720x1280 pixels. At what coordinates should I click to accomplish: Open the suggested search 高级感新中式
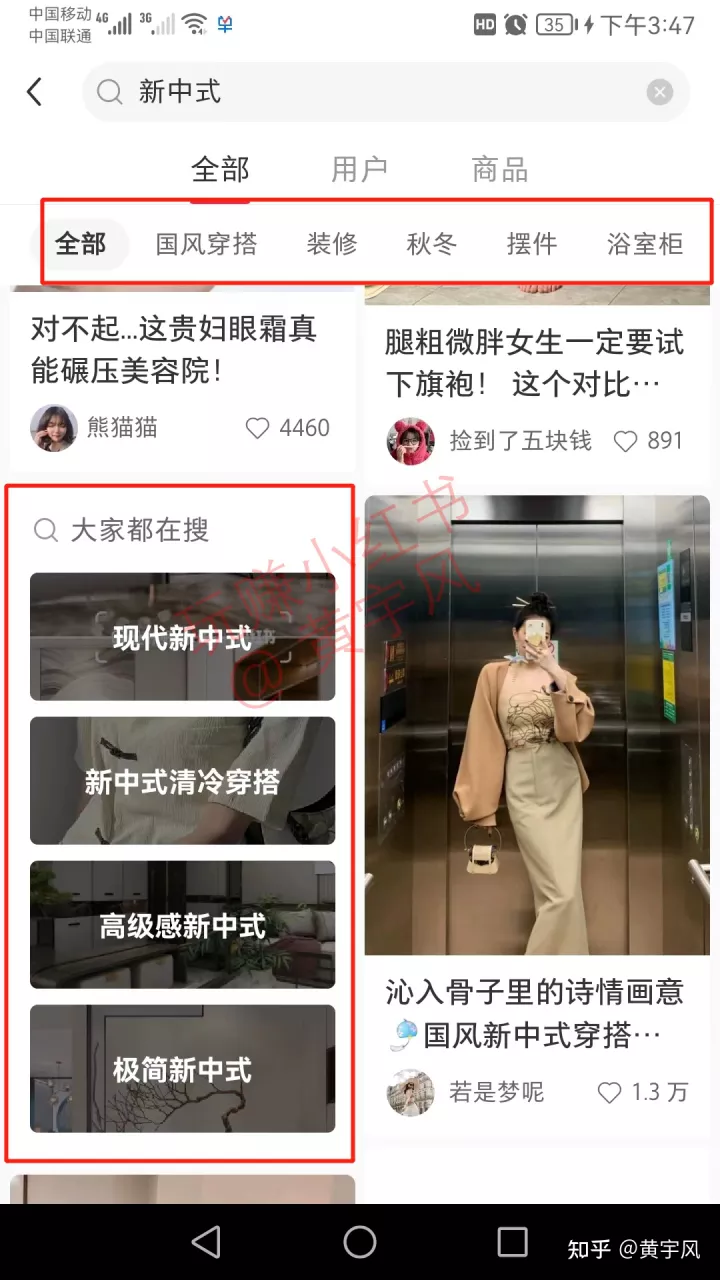tap(182, 925)
